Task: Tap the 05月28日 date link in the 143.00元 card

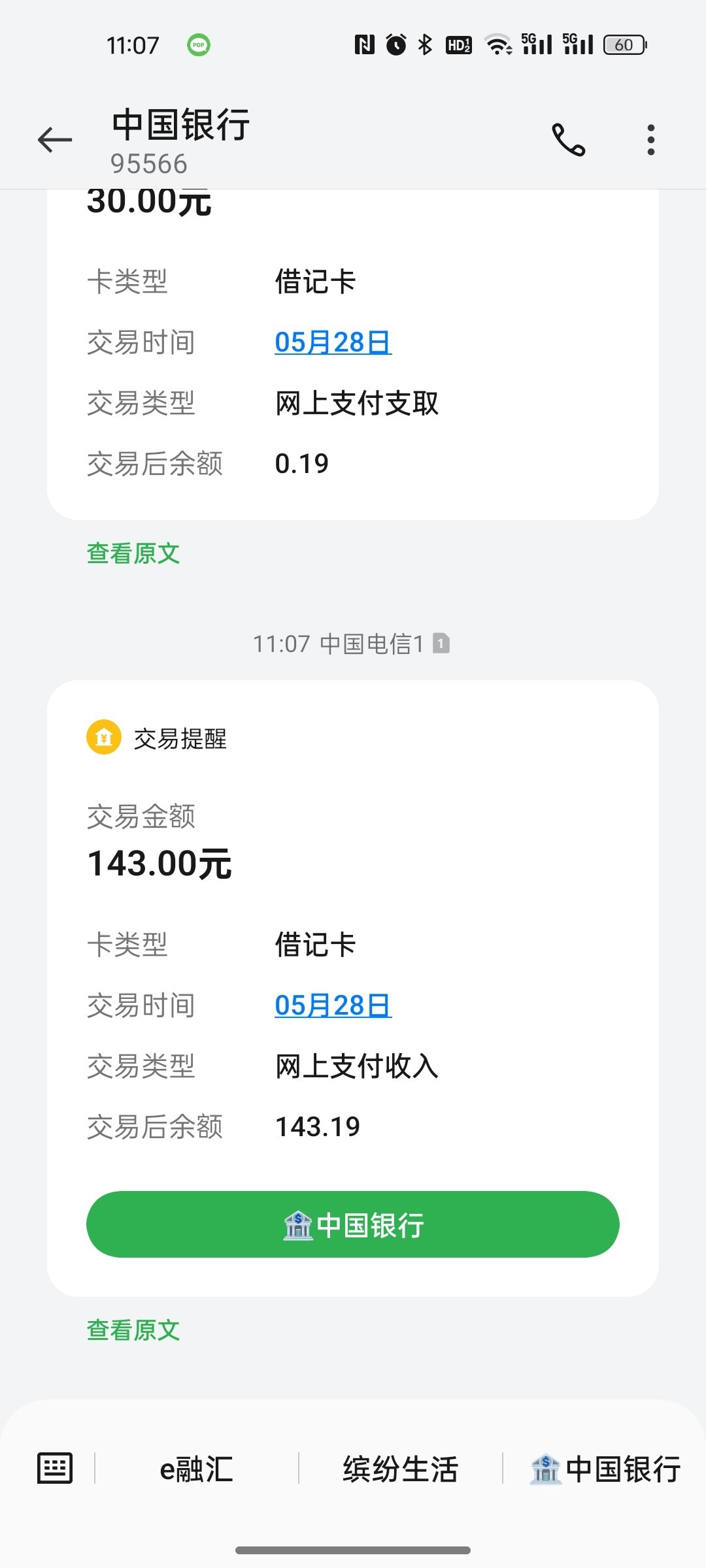Action: [333, 1005]
